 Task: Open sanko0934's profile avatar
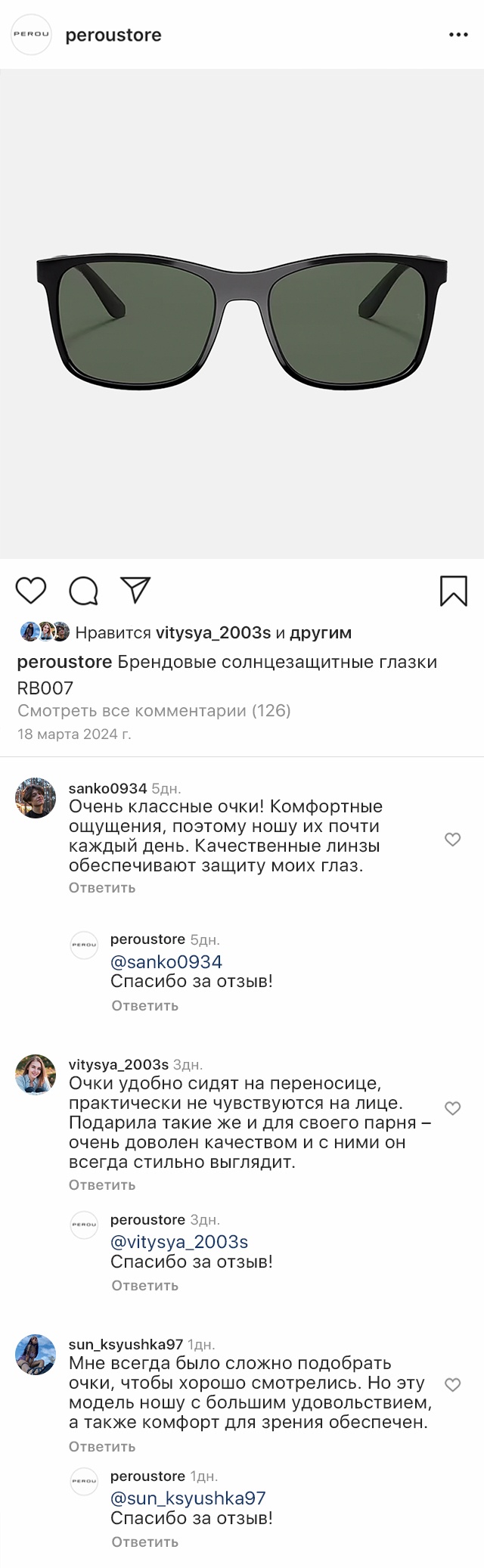pyautogui.click(x=36, y=797)
